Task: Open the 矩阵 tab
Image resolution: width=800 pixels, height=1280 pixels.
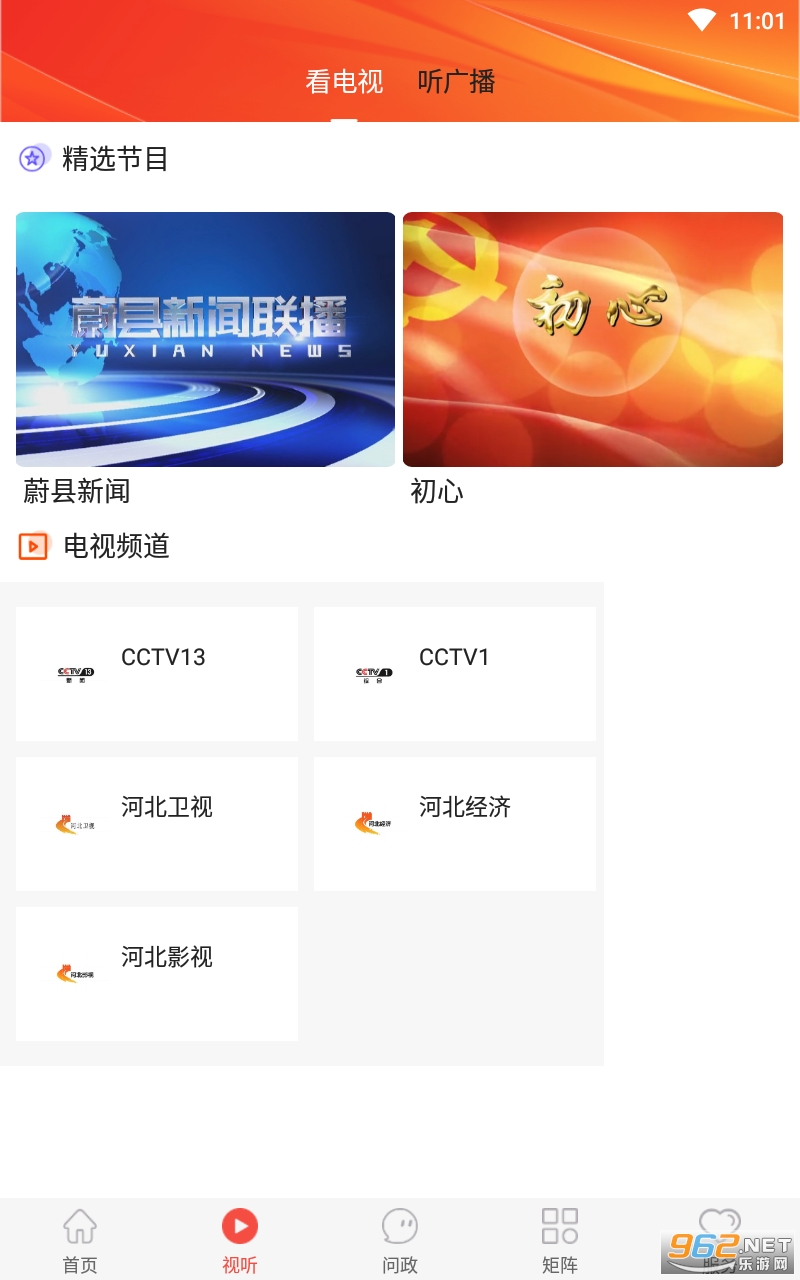Action: click(x=560, y=1240)
